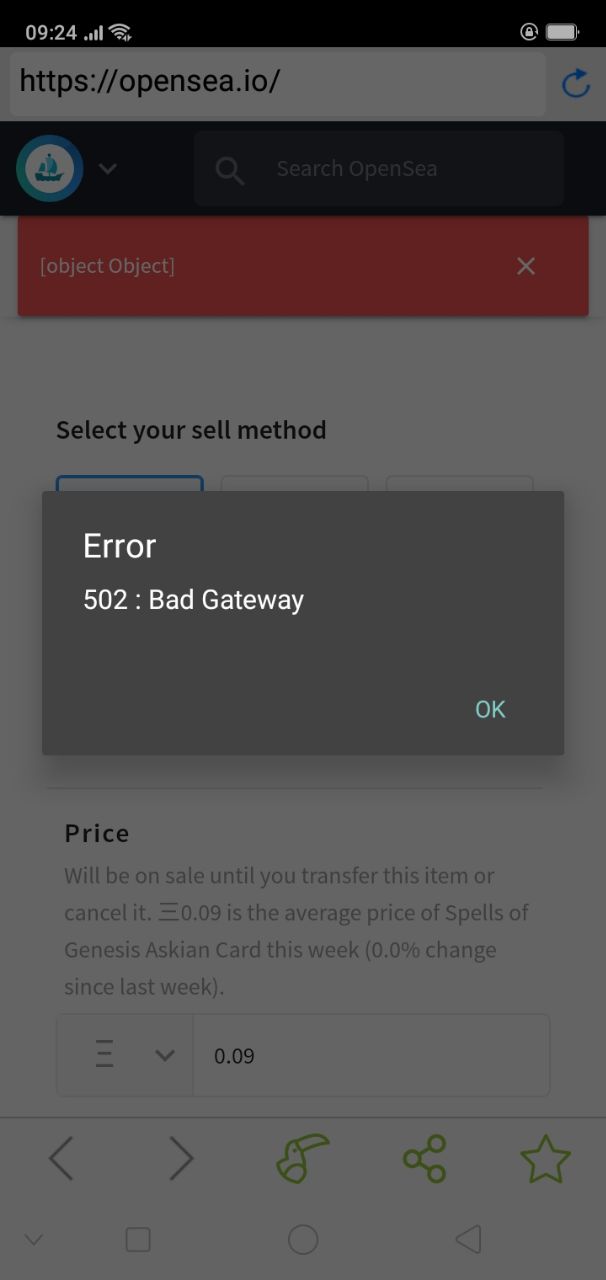Go forward in browser history
This screenshot has height=1280, width=606.
click(181, 1159)
